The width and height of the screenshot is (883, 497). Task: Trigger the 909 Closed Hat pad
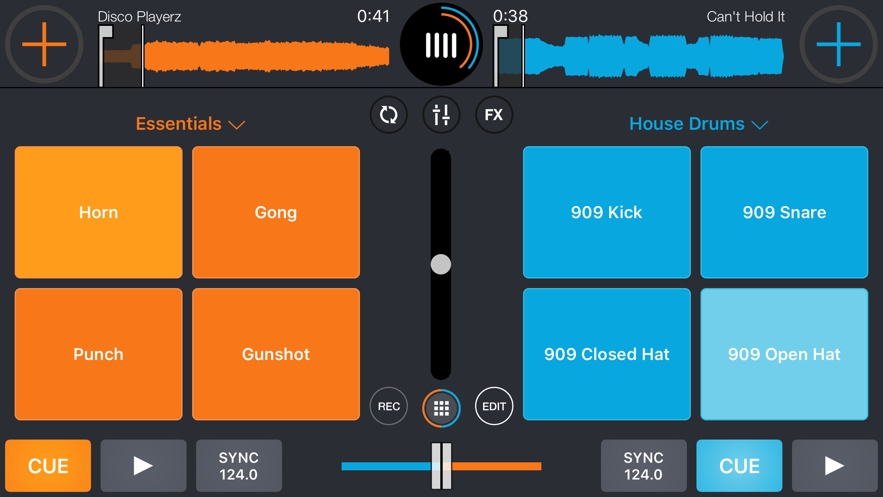point(607,354)
